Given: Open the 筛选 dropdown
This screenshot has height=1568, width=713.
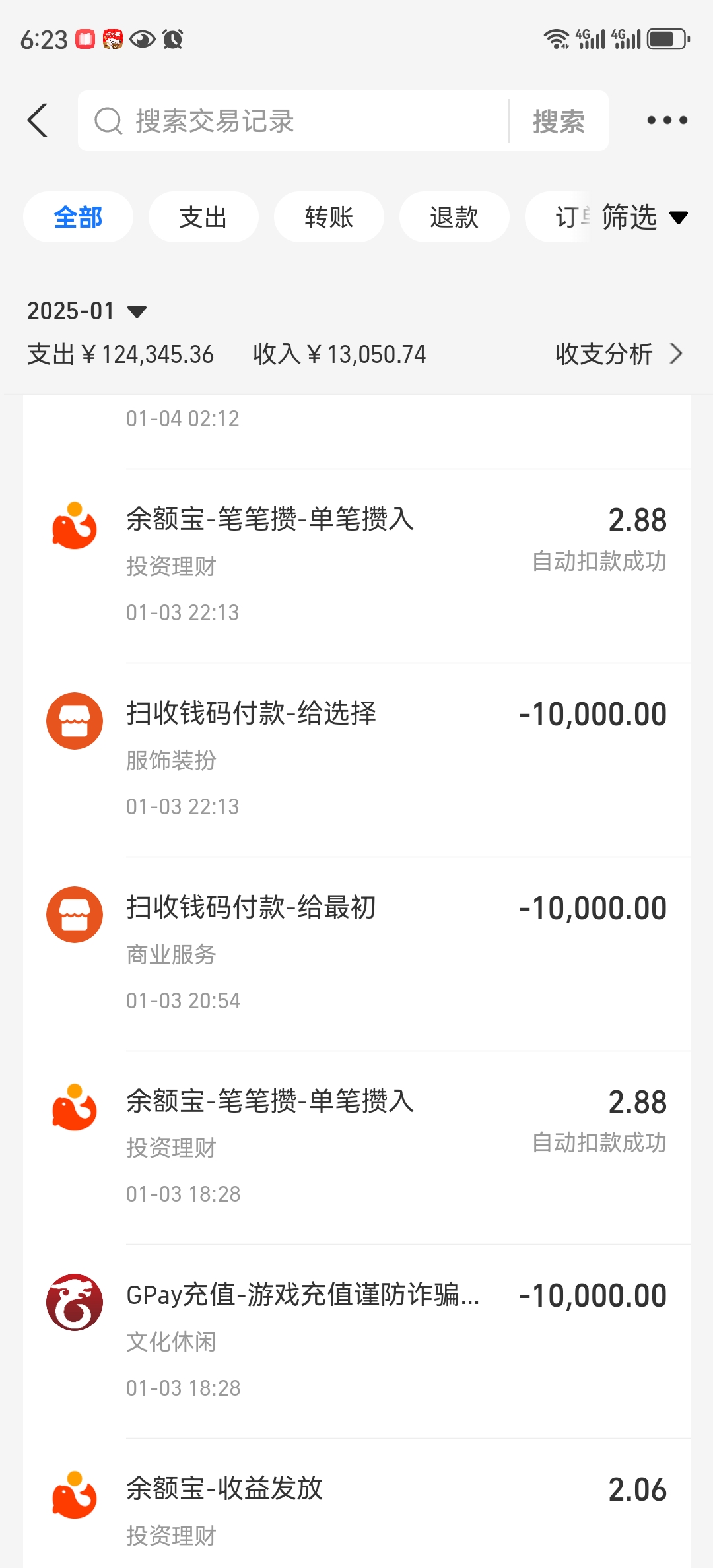Looking at the screenshot, I should 644,217.
